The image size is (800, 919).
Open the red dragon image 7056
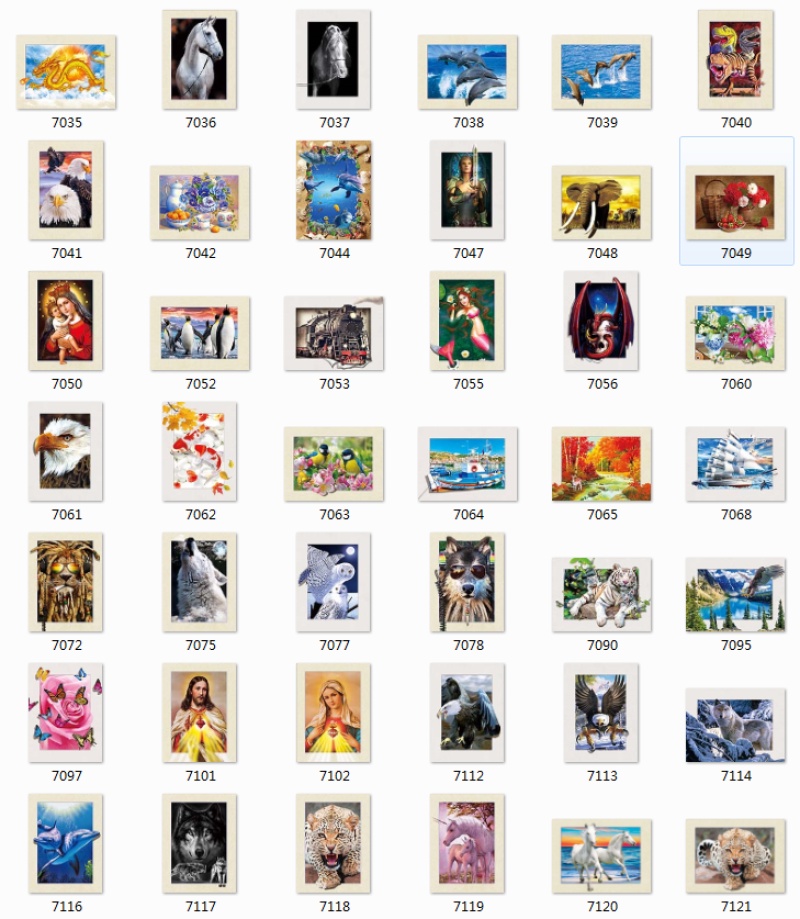click(601, 321)
